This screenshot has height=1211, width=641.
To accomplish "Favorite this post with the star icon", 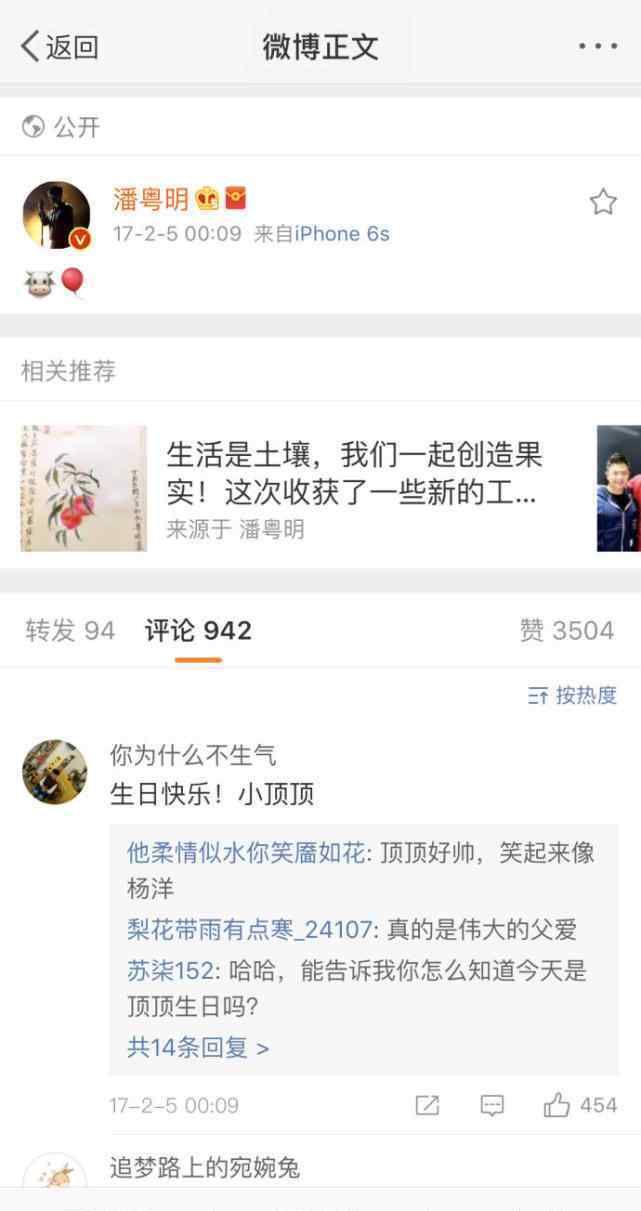I will [x=603, y=203].
